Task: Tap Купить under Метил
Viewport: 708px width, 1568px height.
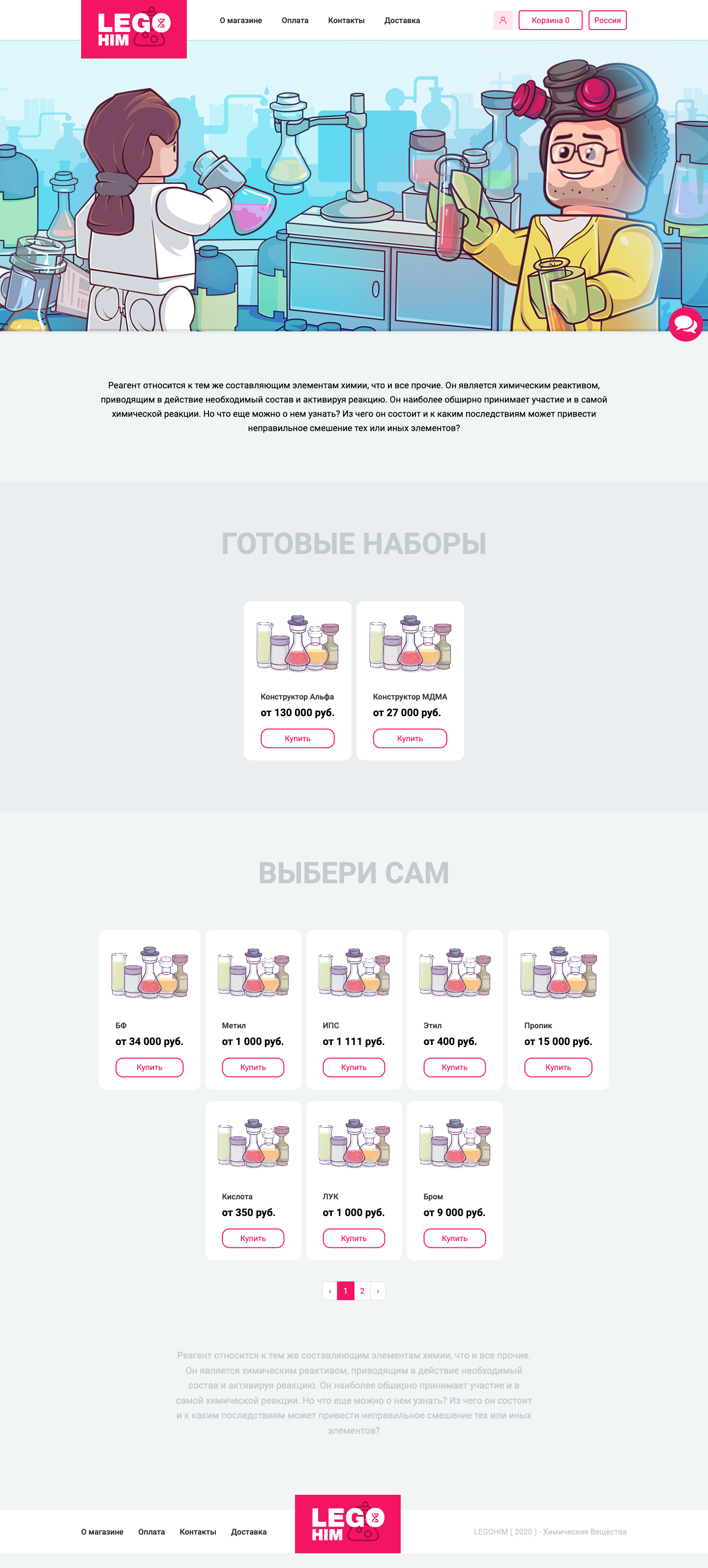Action: 253,1067
